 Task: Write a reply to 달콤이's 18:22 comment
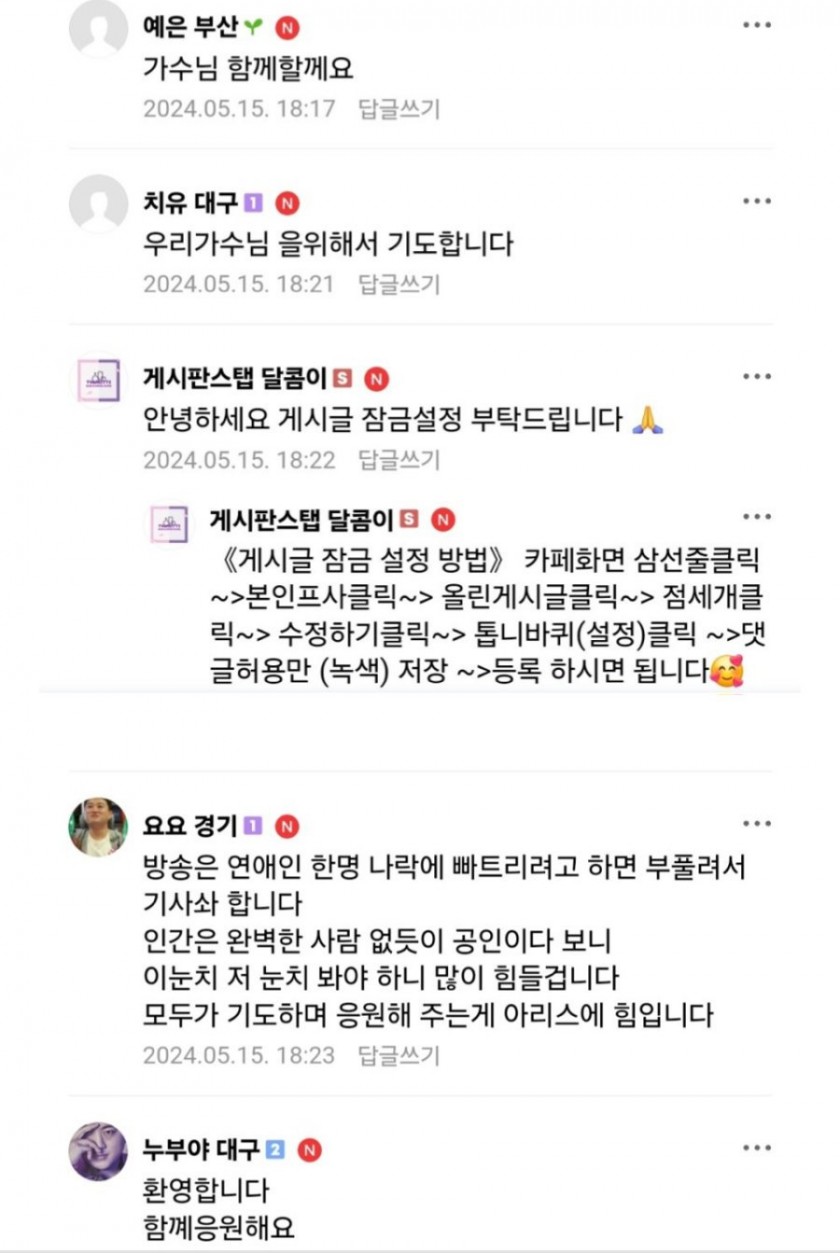click(399, 460)
